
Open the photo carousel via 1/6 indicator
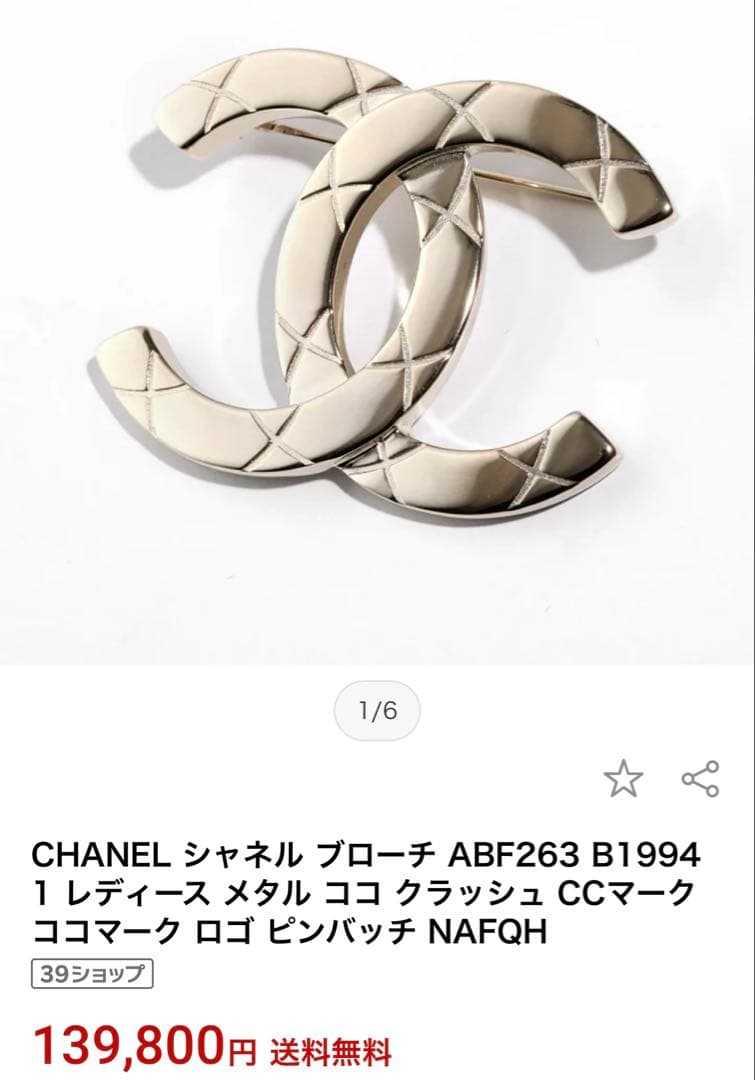coord(377,710)
